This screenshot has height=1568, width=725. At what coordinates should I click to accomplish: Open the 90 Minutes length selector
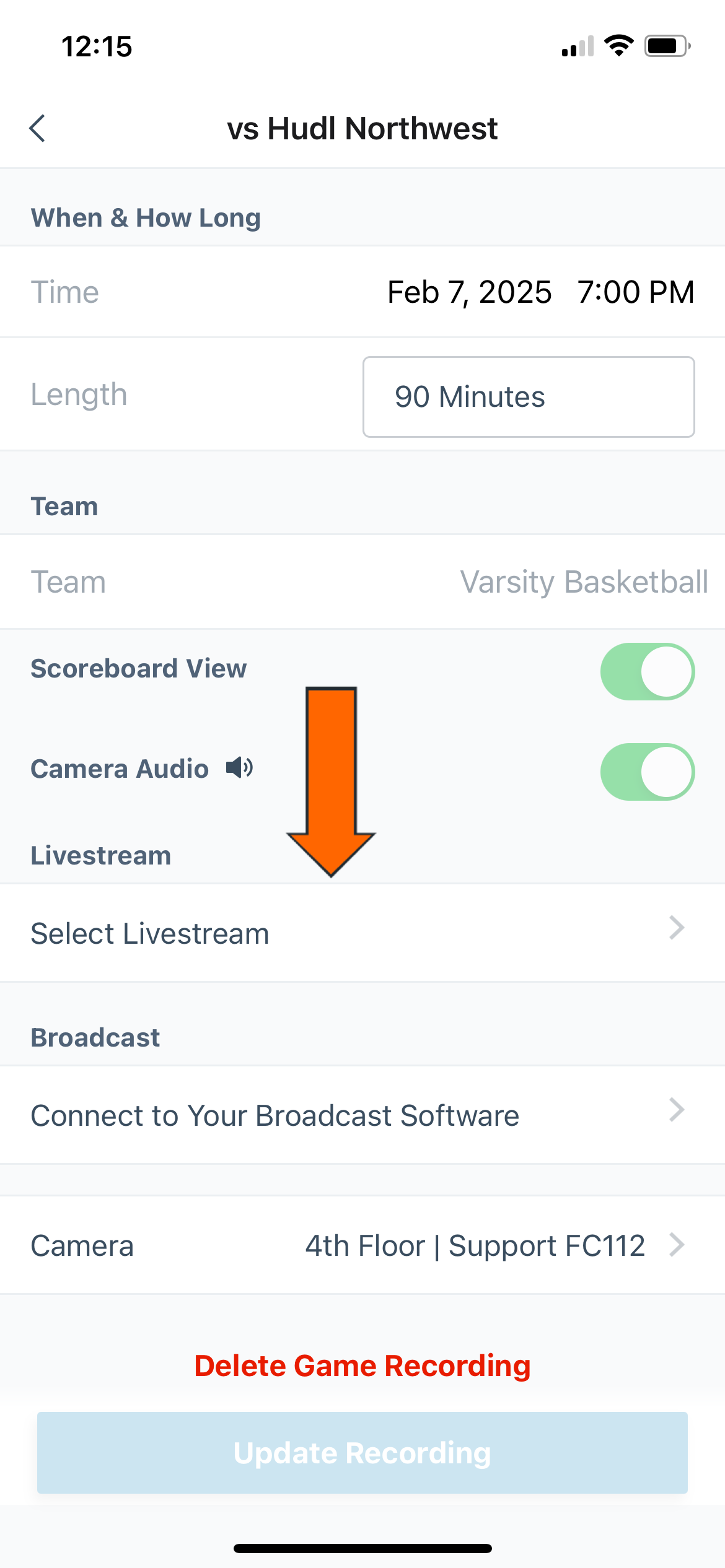(x=528, y=396)
